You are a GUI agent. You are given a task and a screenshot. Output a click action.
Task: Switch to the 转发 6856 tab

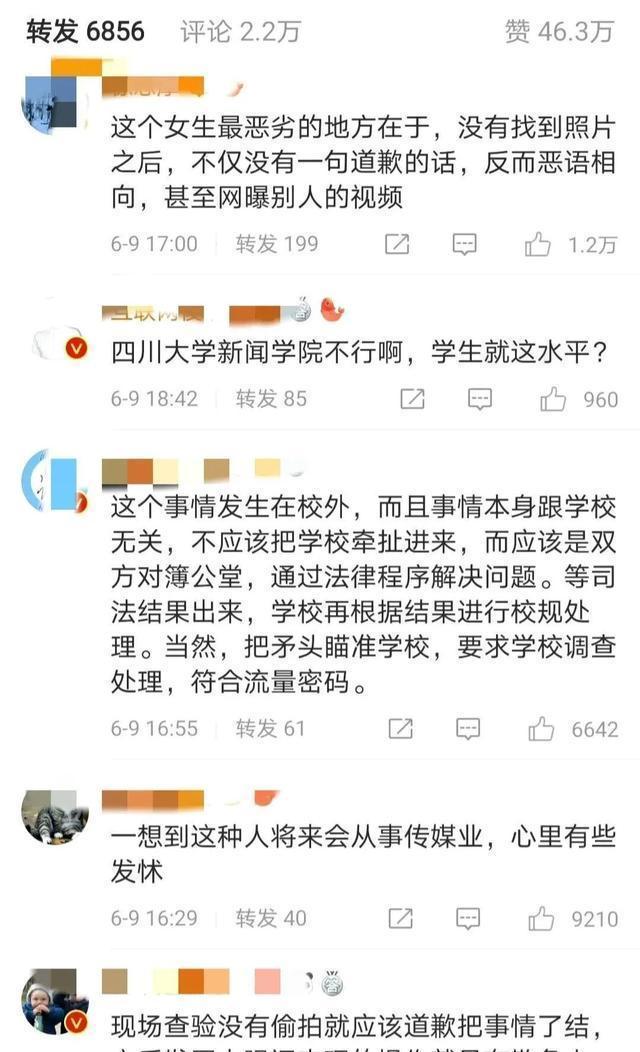click(x=85, y=32)
